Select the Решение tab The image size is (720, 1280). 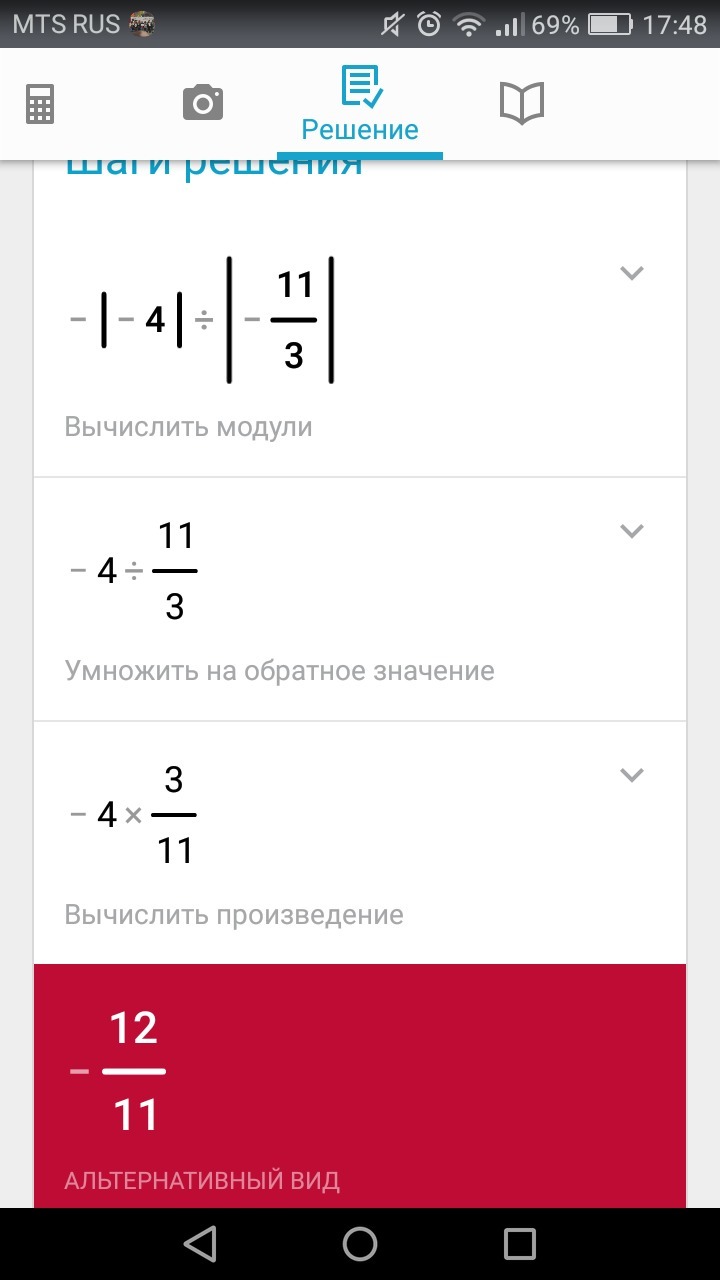point(360,105)
